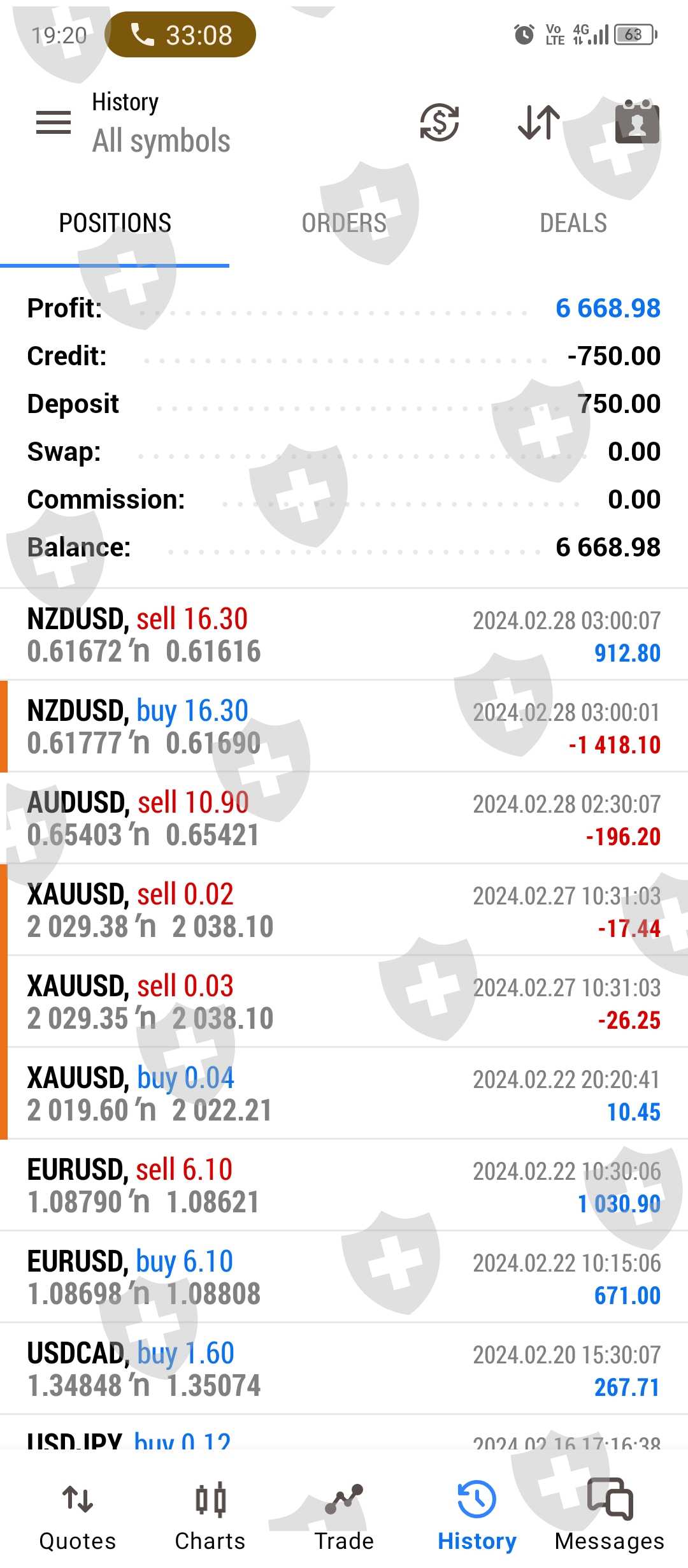Switch to the DEALS tab

point(573,223)
